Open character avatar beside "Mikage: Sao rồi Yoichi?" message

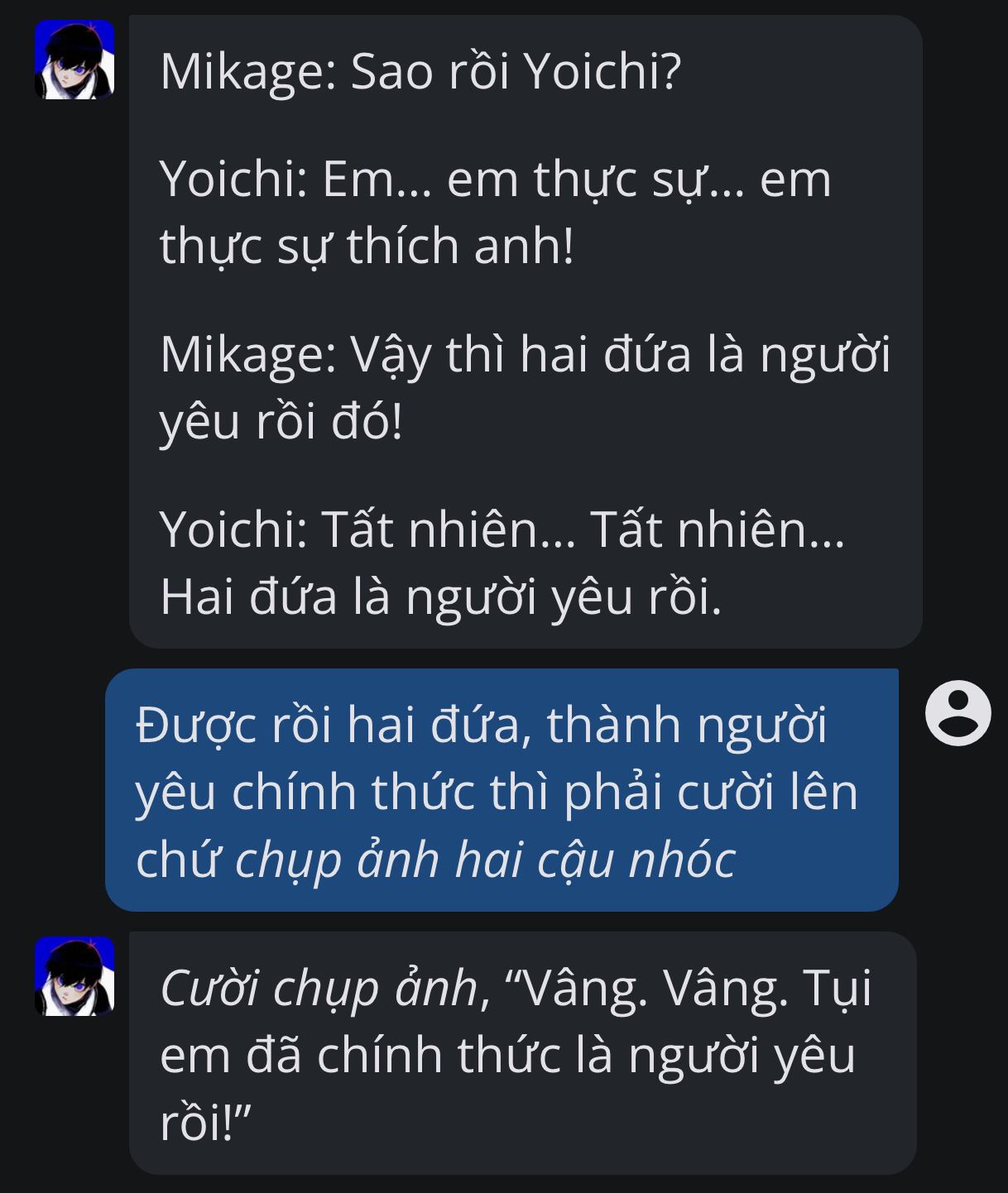coord(74,60)
